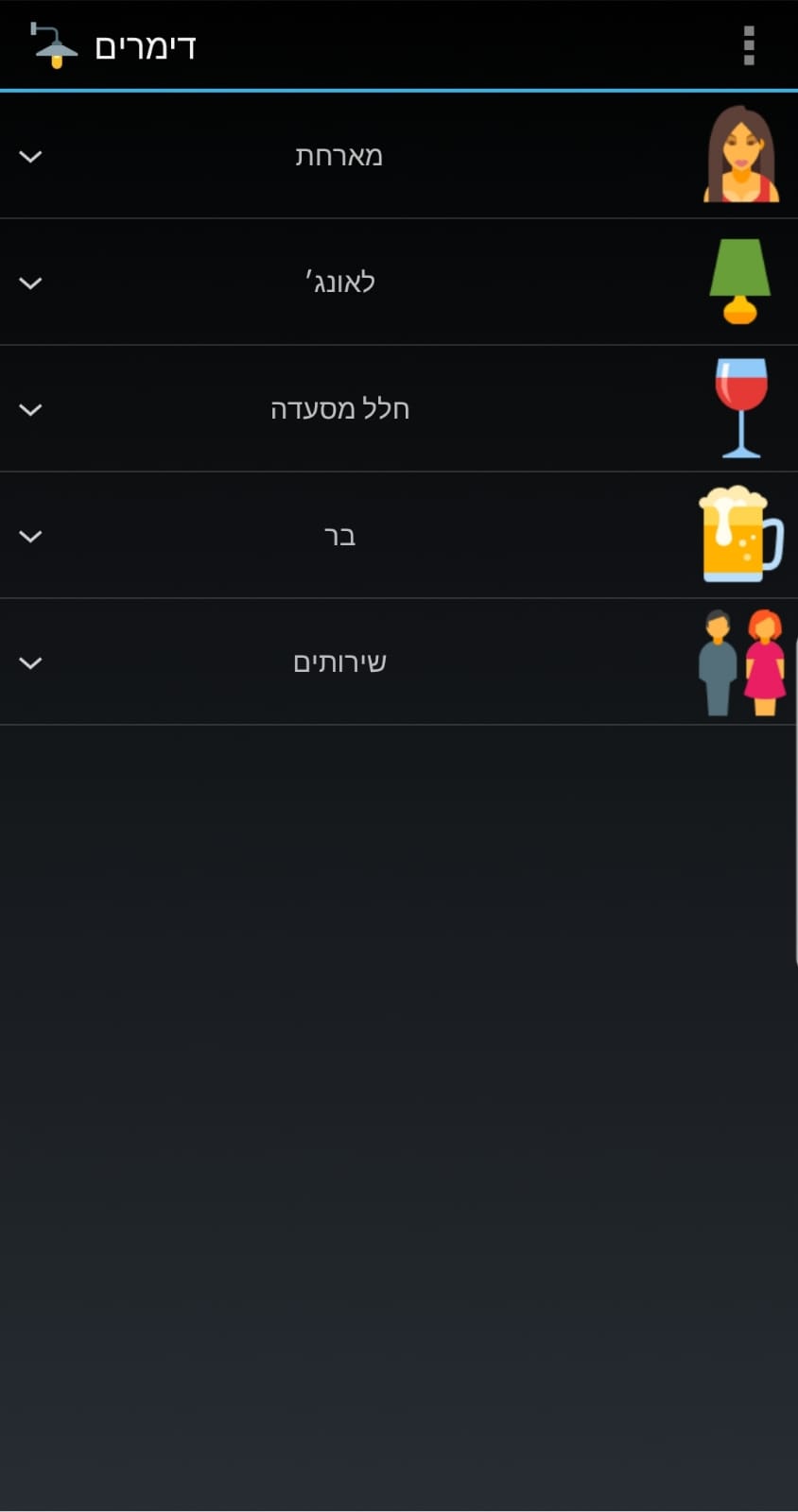Viewport: 798px width, 1512px height.
Task: Open the overflow menu
Action: [748, 45]
